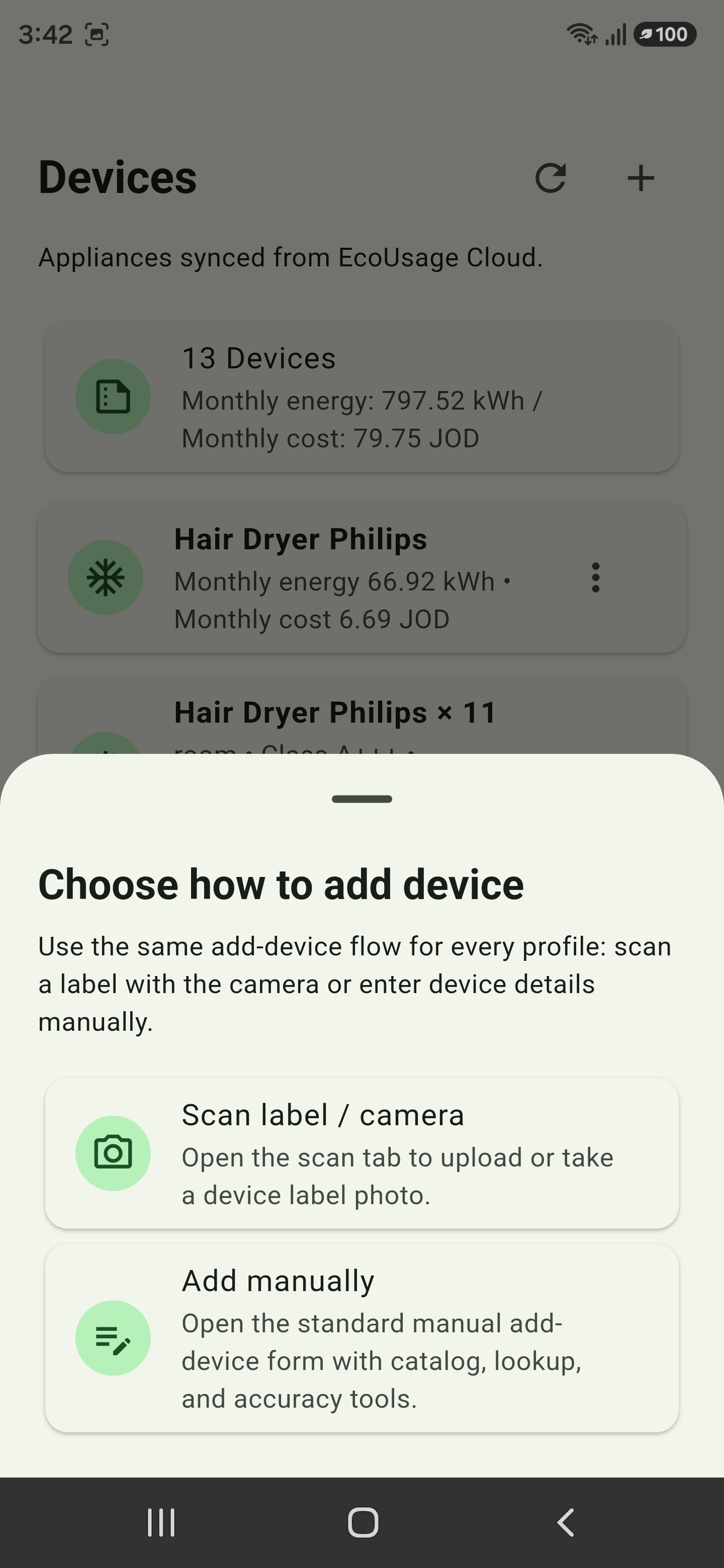Go back with system back button

pos(566,1522)
